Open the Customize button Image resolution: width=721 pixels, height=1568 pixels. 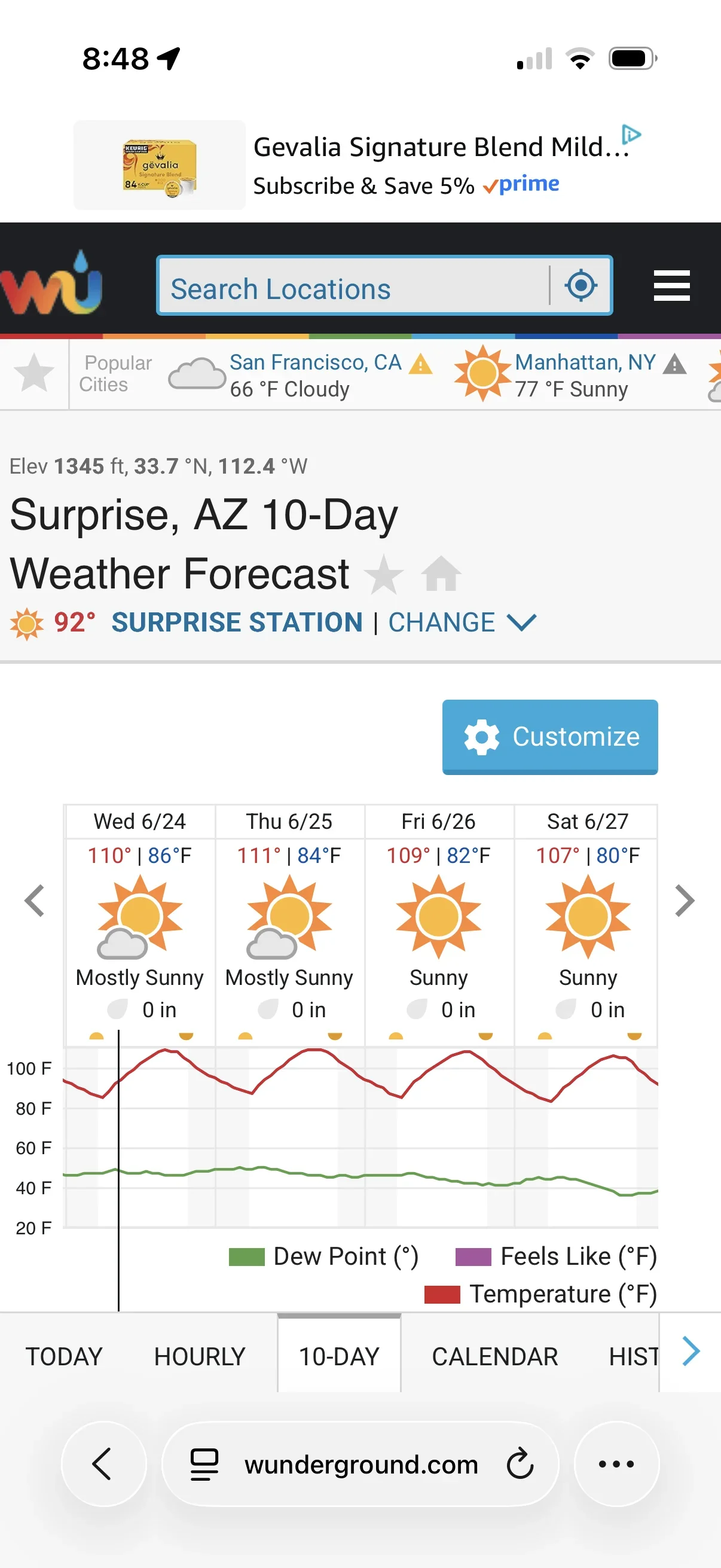pos(550,737)
